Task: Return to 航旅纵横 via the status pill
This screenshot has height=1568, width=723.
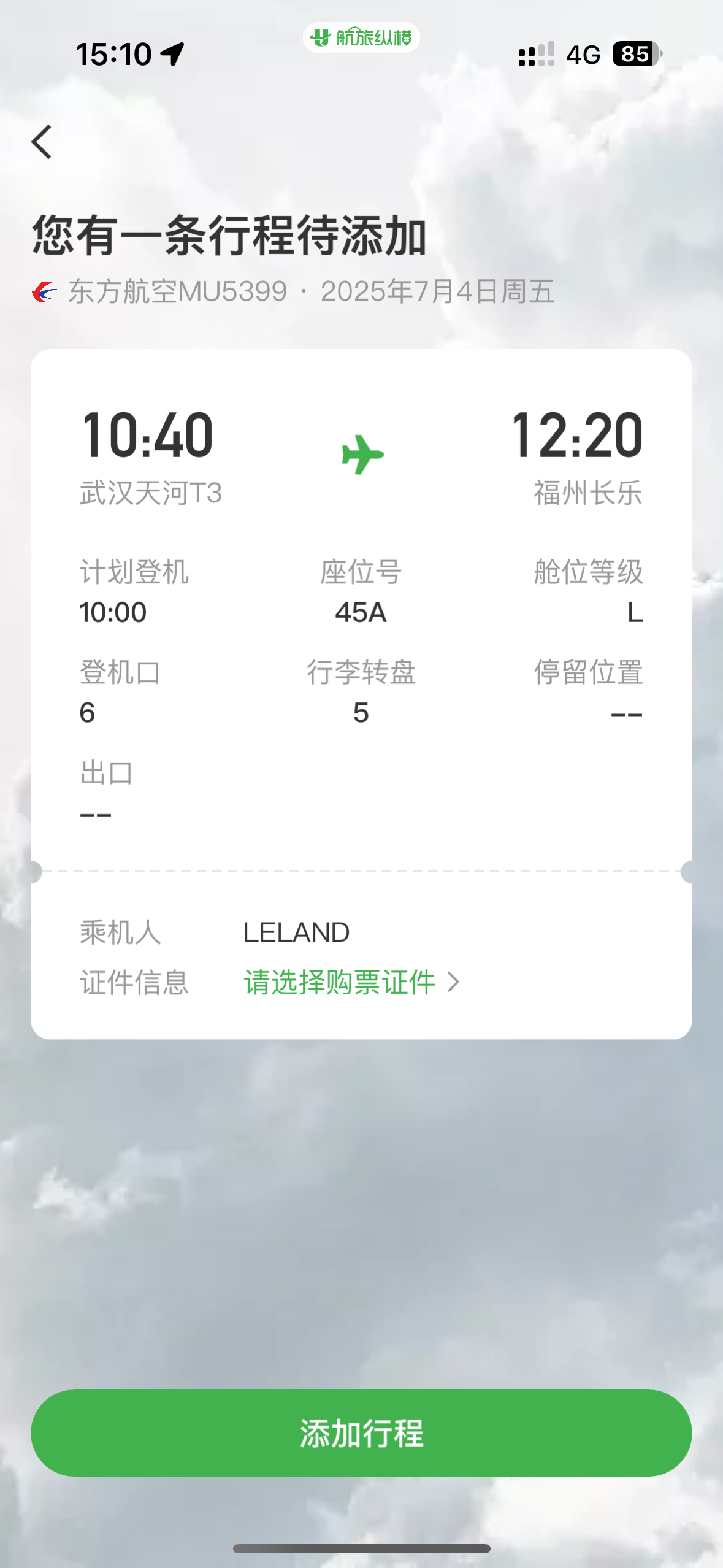Action: (361, 38)
